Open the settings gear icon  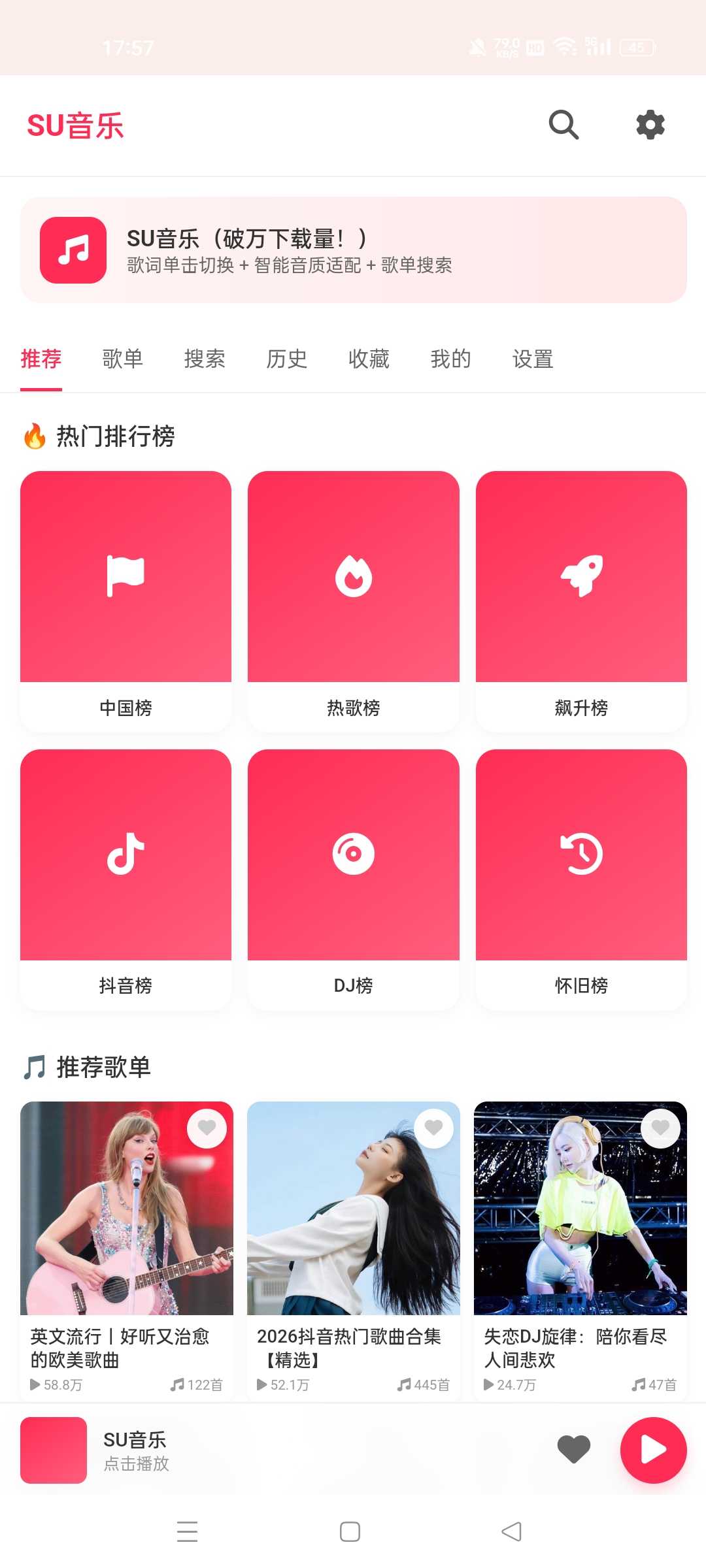click(650, 125)
